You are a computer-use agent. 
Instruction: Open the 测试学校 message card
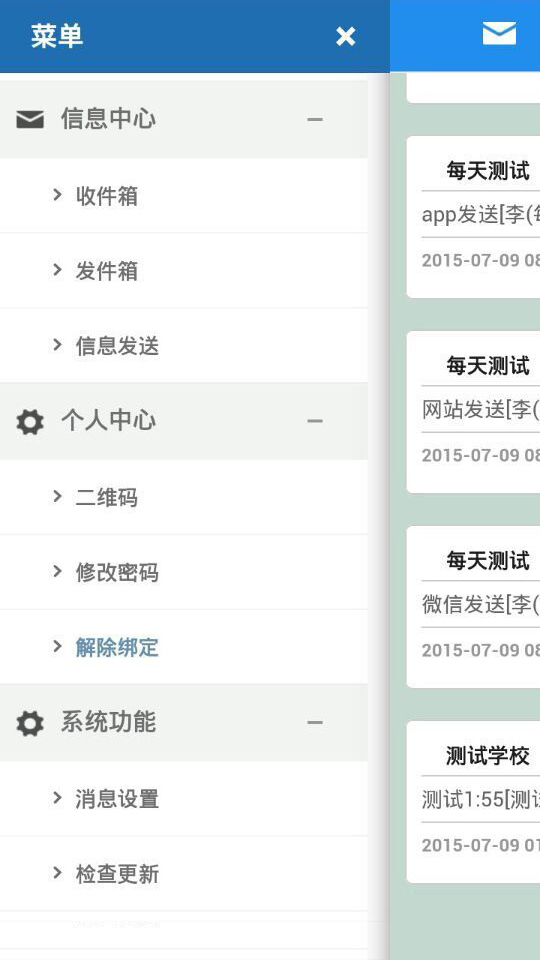(473, 802)
